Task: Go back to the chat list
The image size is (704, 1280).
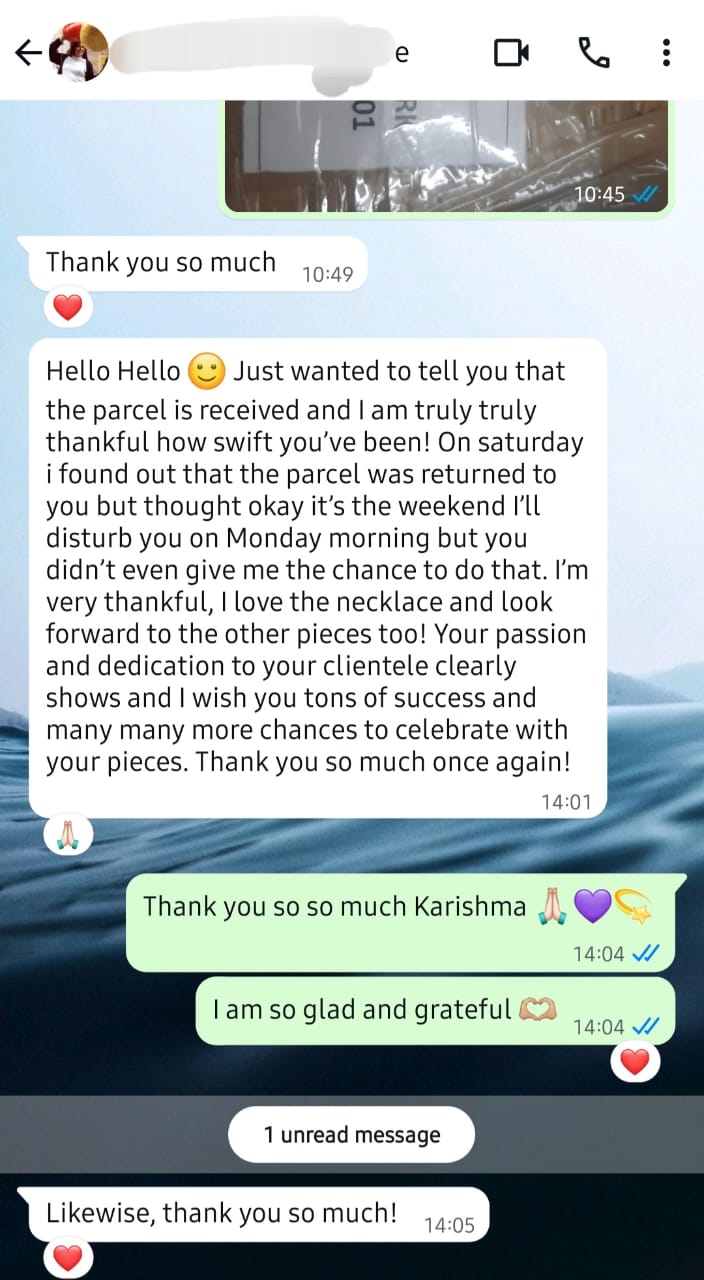Action: (x=30, y=53)
